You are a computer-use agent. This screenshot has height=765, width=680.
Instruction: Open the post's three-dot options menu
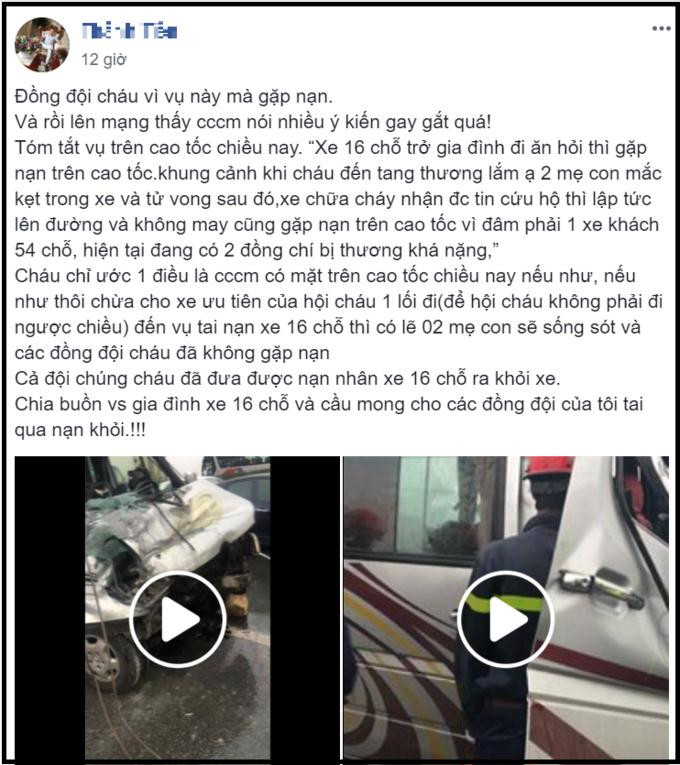pos(660,29)
